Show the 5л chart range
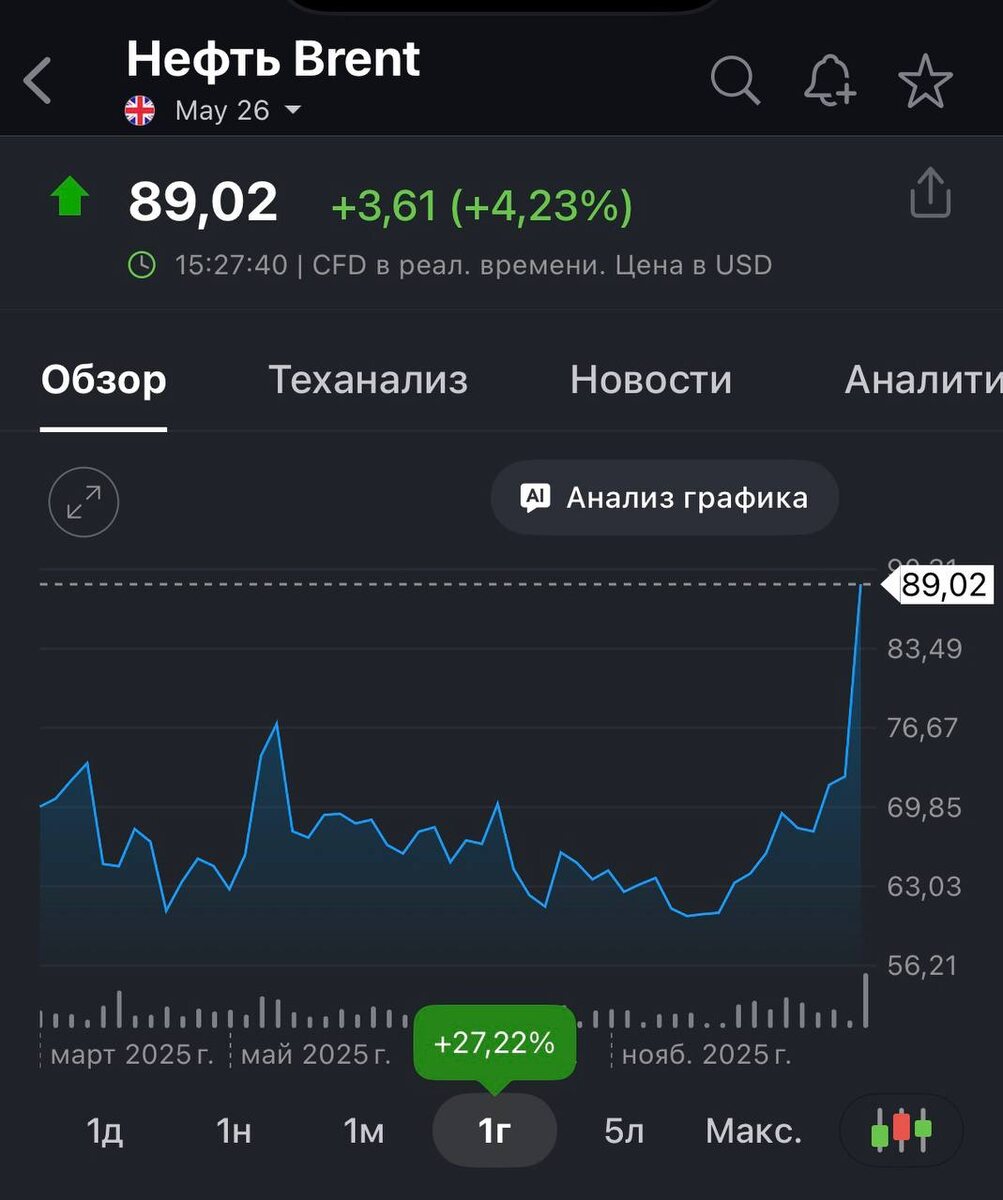Image resolution: width=1003 pixels, height=1200 pixels. (624, 1132)
